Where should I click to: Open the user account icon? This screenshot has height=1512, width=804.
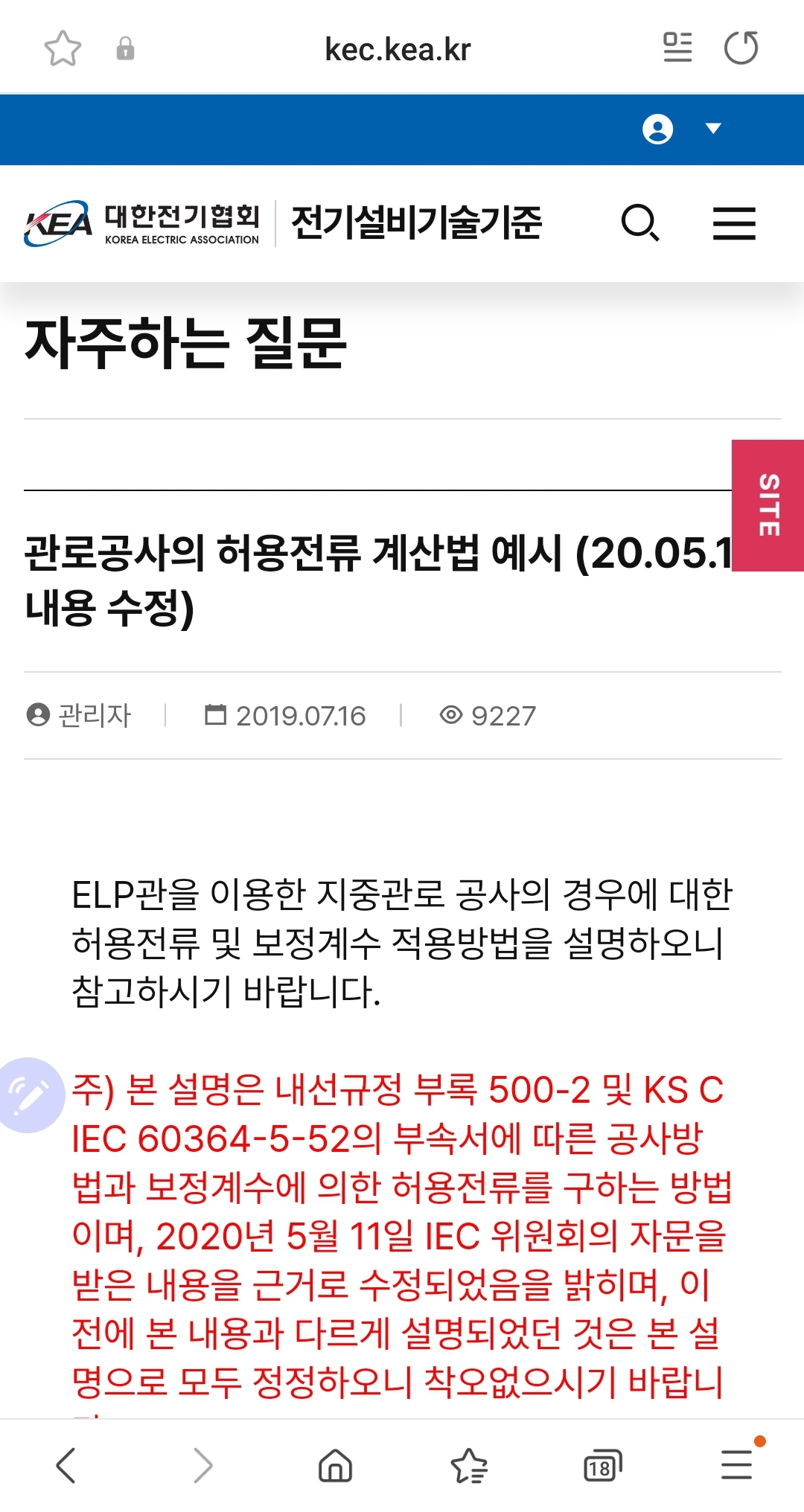tap(657, 129)
